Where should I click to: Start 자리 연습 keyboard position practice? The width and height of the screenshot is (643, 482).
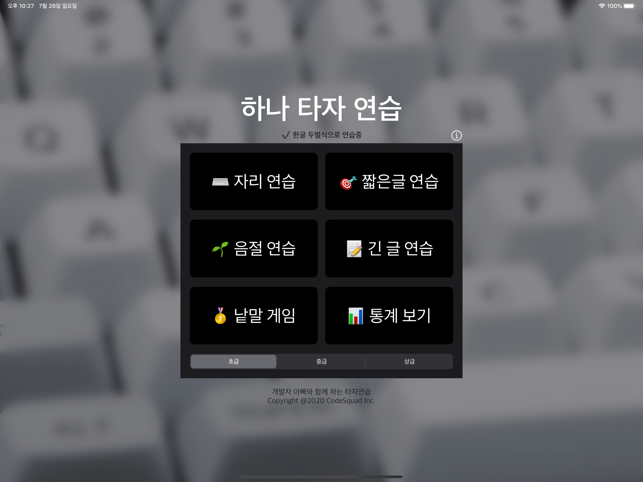pyautogui.click(x=254, y=182)
